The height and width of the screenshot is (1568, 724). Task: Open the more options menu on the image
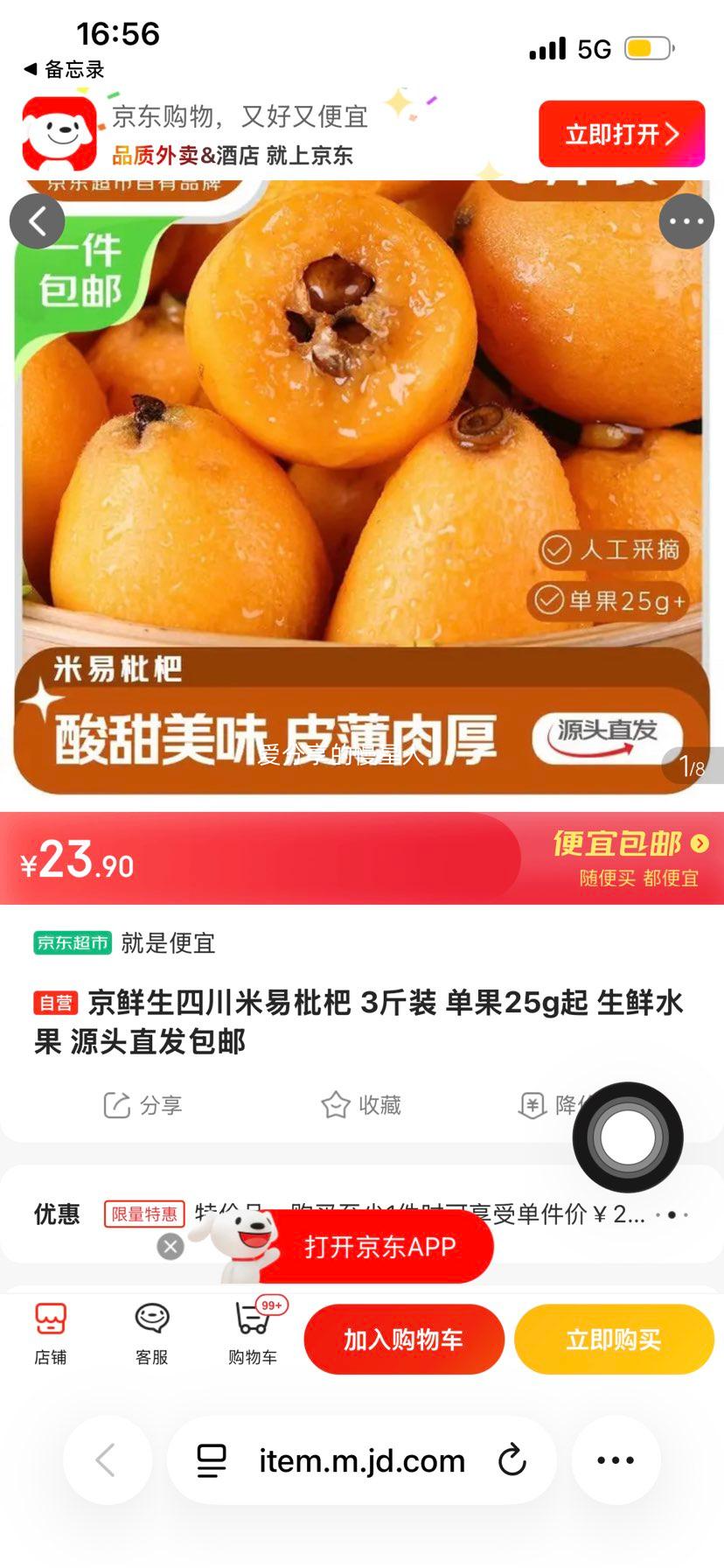point(686,221)
